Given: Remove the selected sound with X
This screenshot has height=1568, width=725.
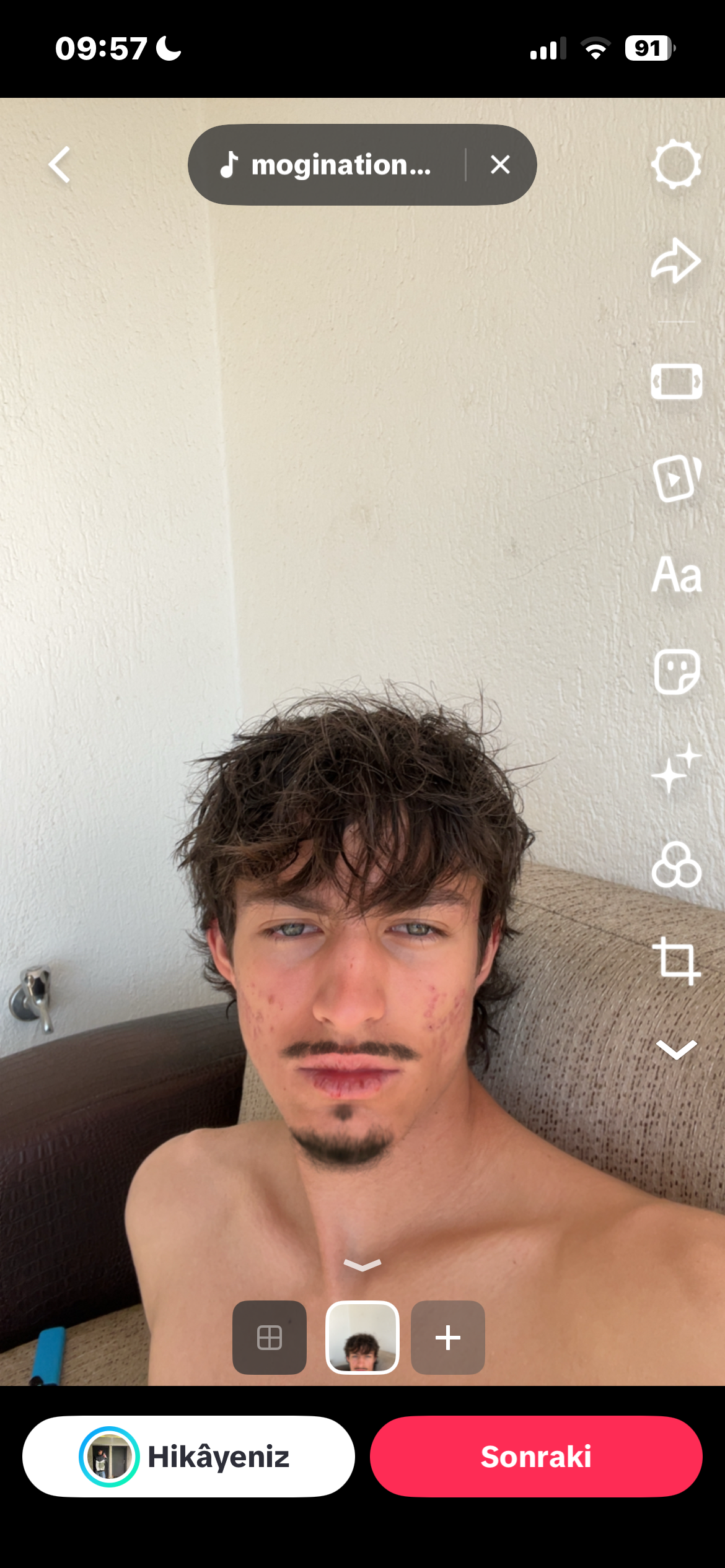Looking at the screenshot, I should 500,165.
